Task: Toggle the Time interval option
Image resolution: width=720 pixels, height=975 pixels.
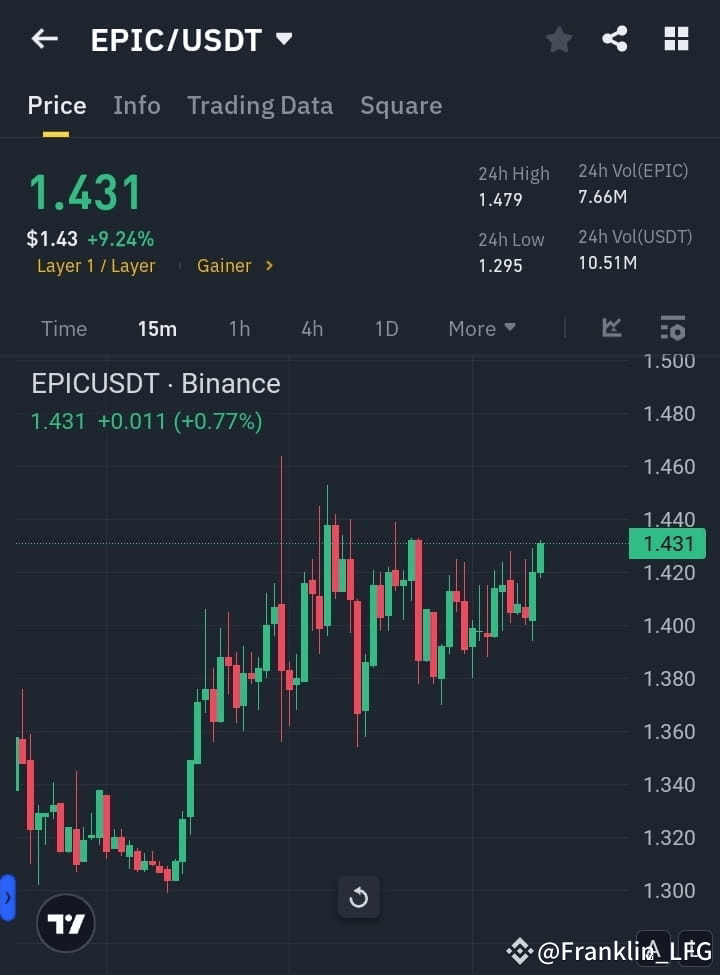Action: (x=64, y=328)
